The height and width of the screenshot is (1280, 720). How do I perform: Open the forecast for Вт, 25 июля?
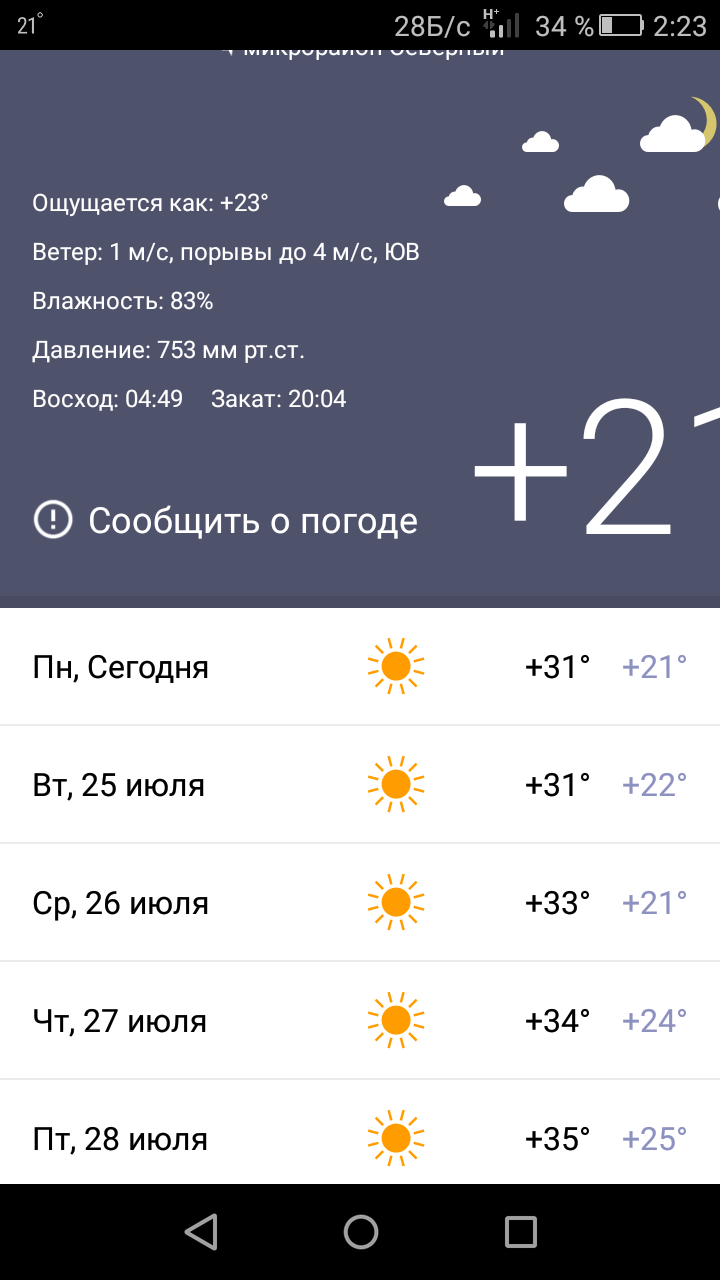click(x=360, y=785)
